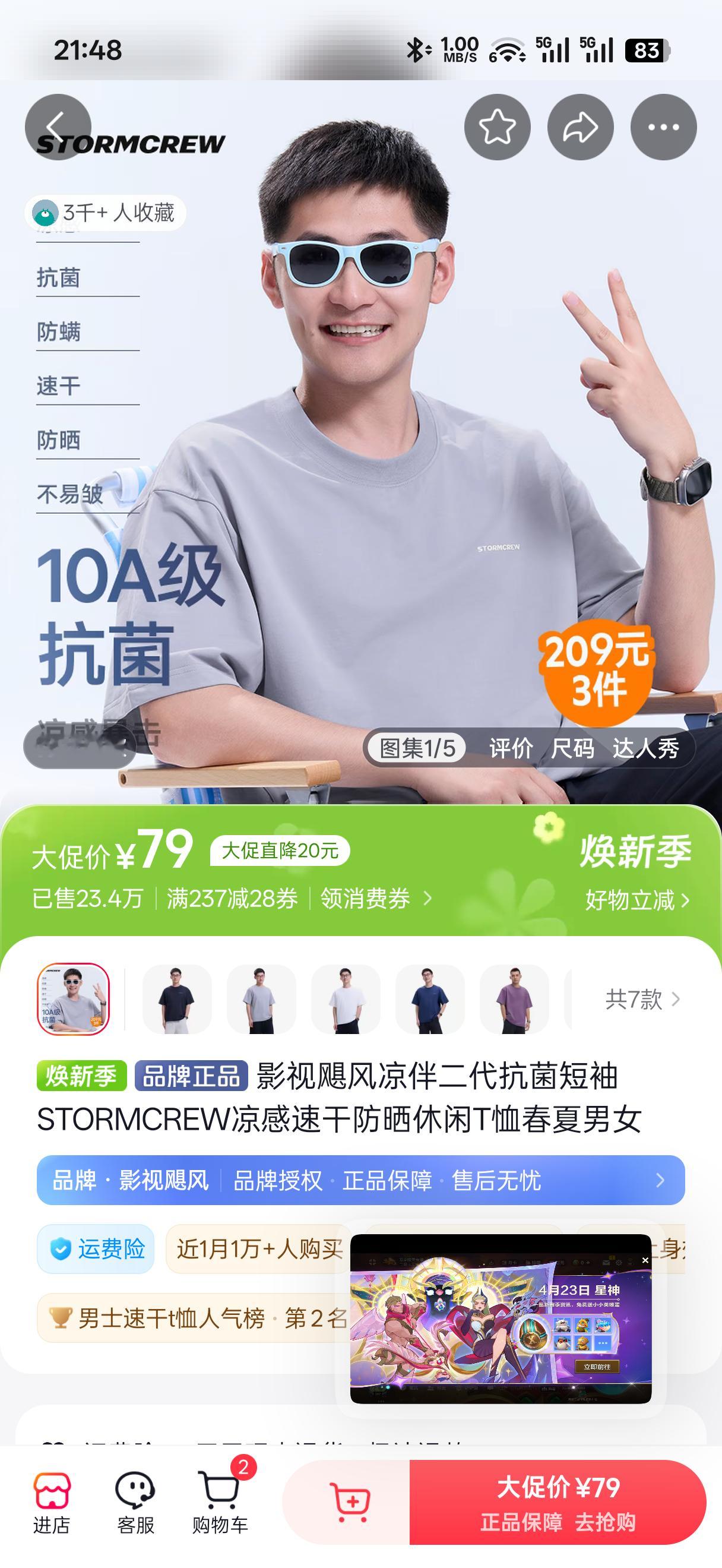This screenshot has width=722, height=1568.
Task: Tap the back arrow at top left
Action: click(x=58, y=126)
